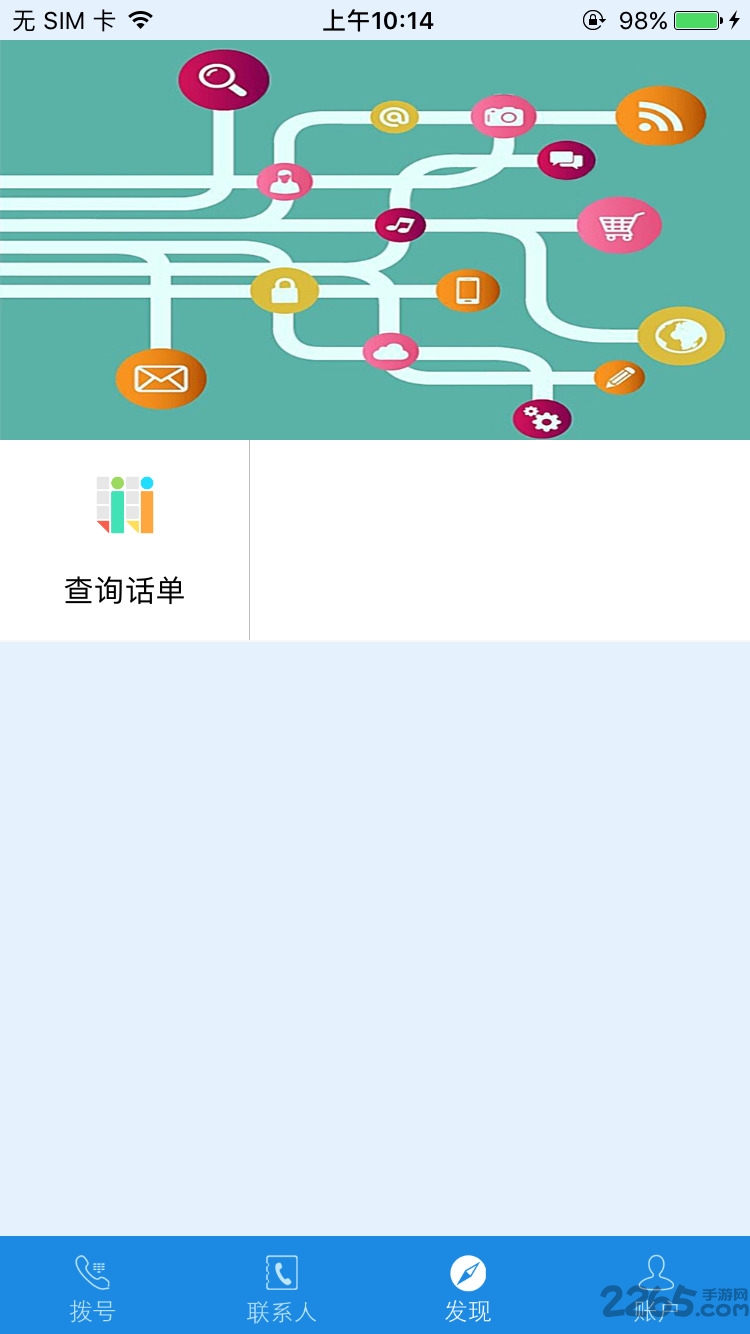Select the white envelope mail icon
This screenshot has width=750, height=1334.
point(161,378)
